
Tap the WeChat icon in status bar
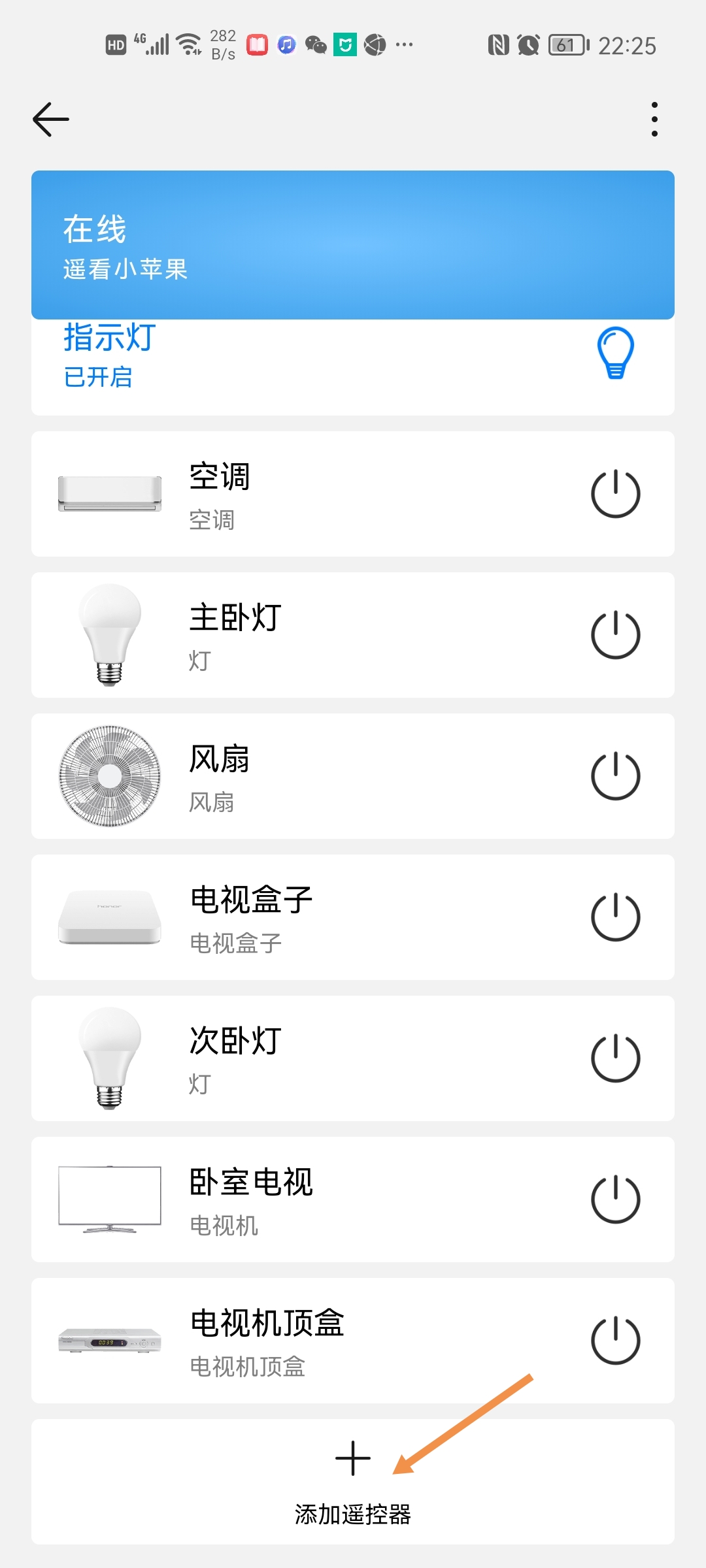coord(316,45)
